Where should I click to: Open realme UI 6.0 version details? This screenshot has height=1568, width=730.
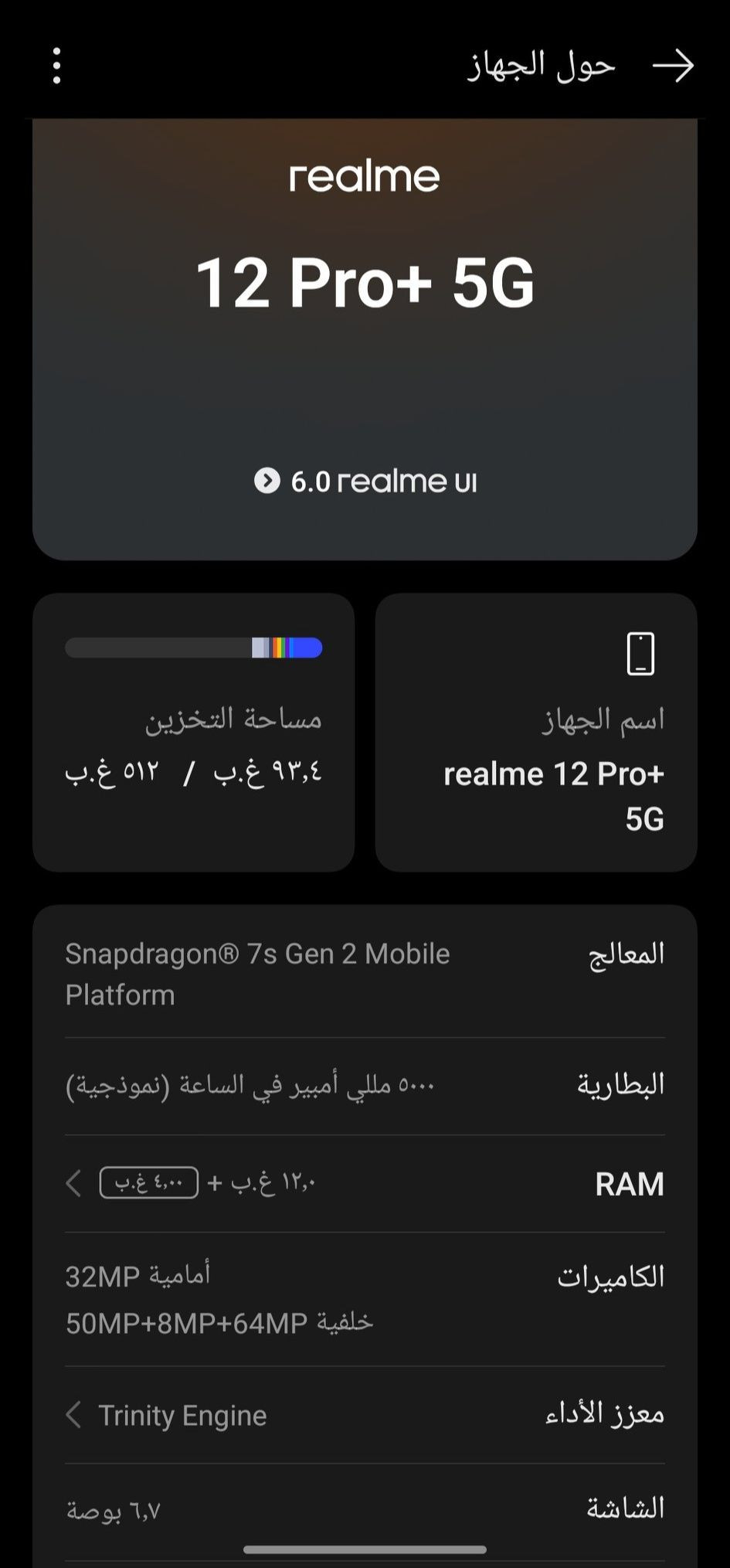(x=365, y=481)
